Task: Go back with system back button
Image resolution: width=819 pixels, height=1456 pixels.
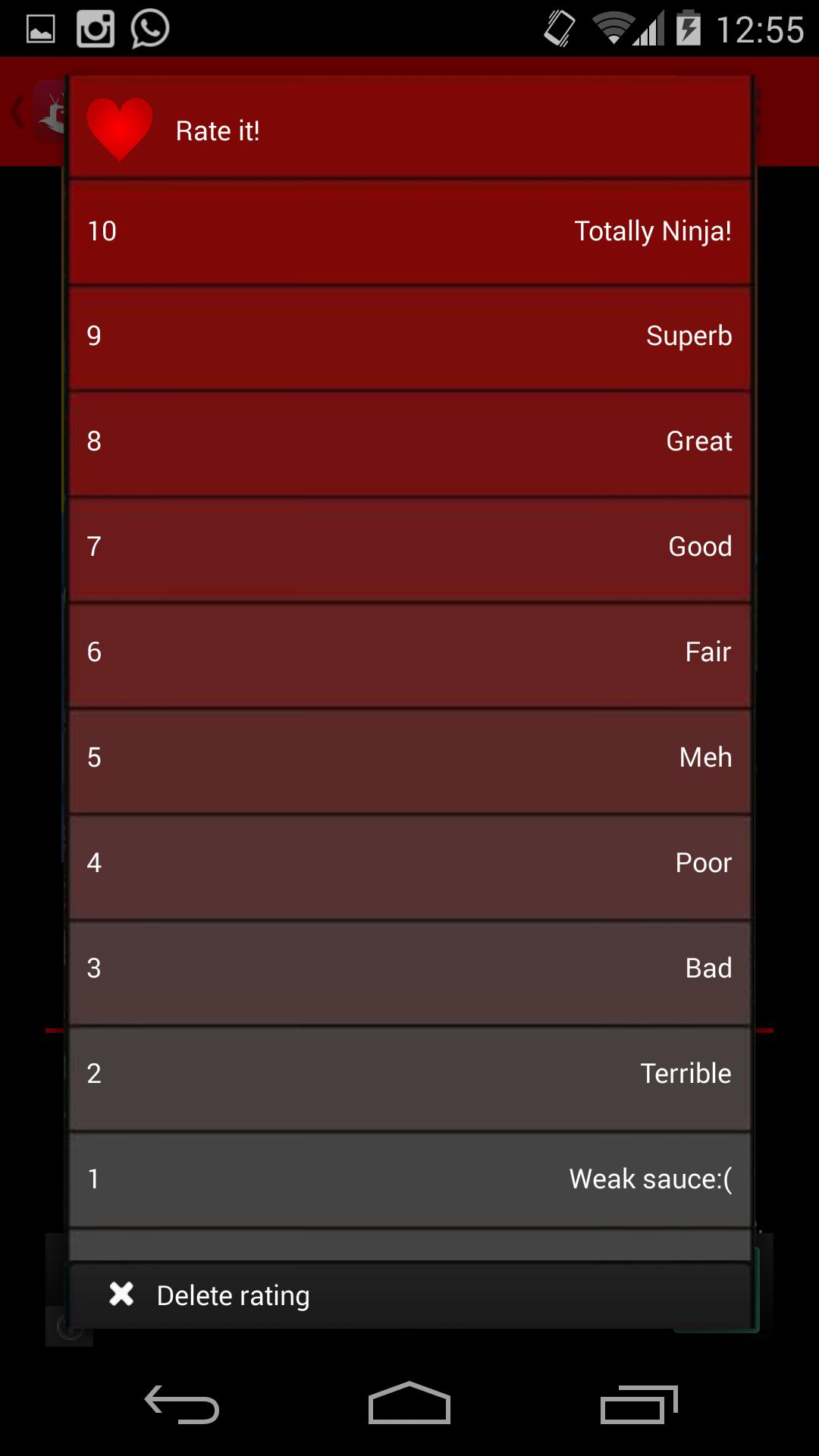Action: [182, 1404]
